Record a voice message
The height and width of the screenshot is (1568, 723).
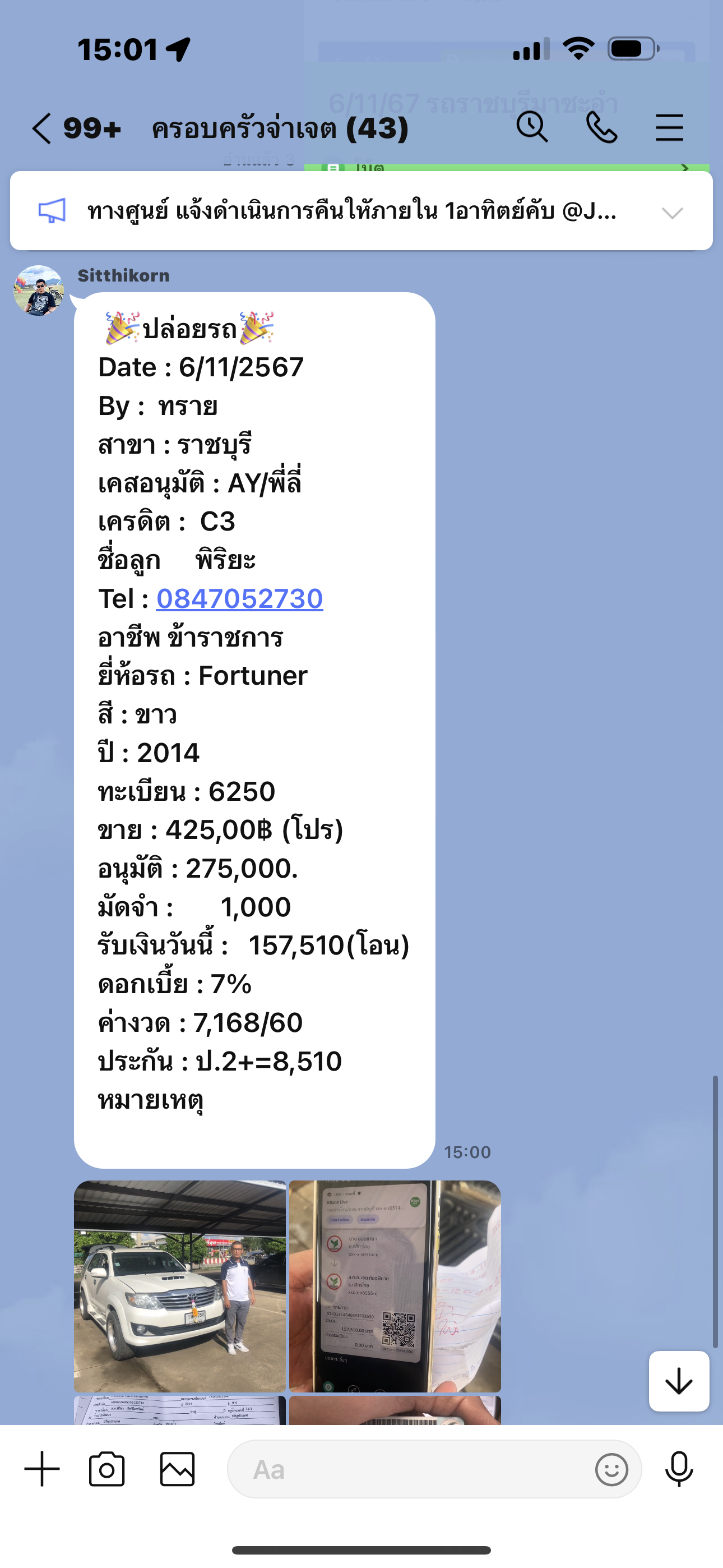tap(679, 1469)
